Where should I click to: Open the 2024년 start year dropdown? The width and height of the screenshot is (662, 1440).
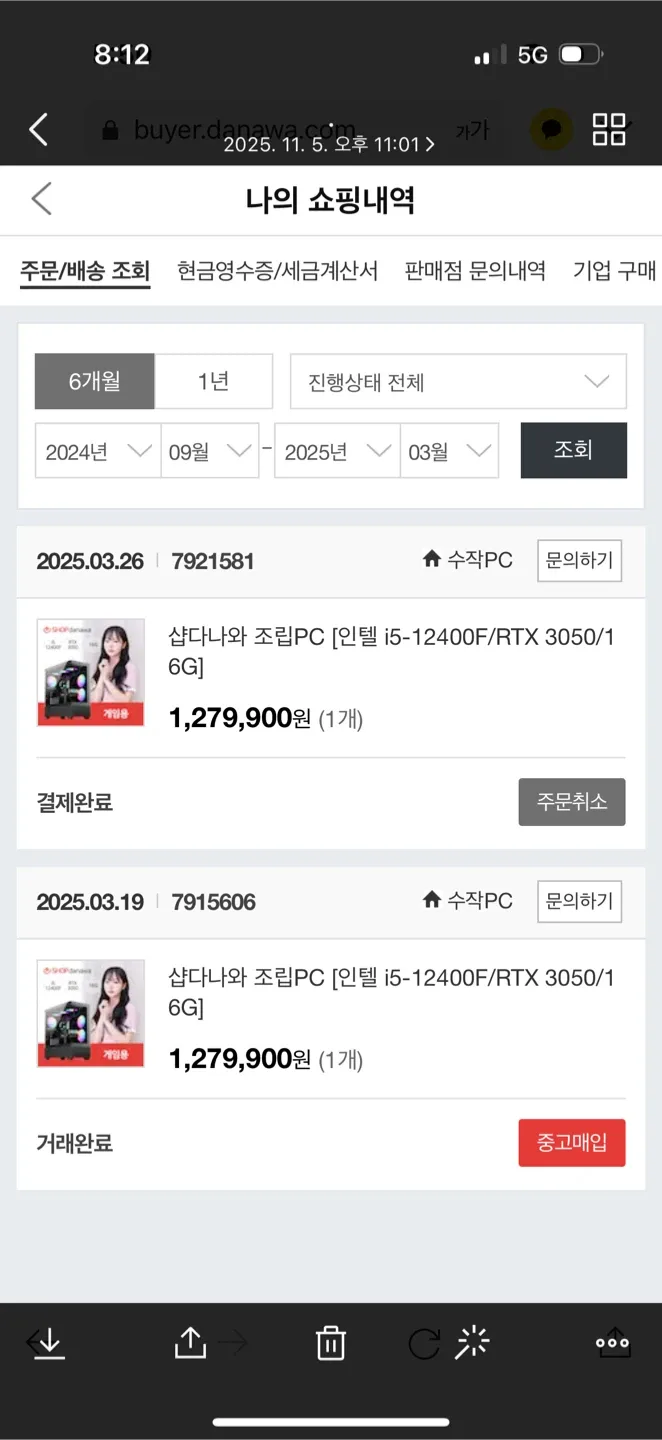pyautogui.click(x=97, y=451)
